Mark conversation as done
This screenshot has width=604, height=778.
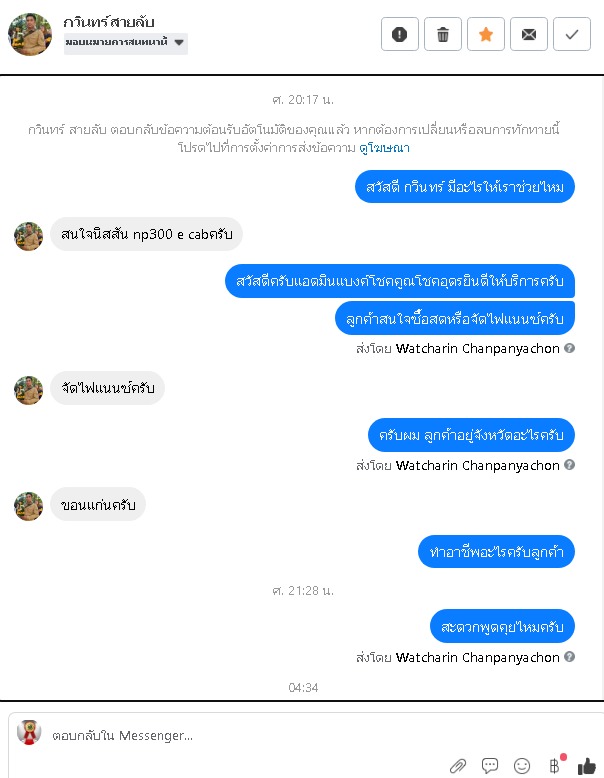coord(572,34)
